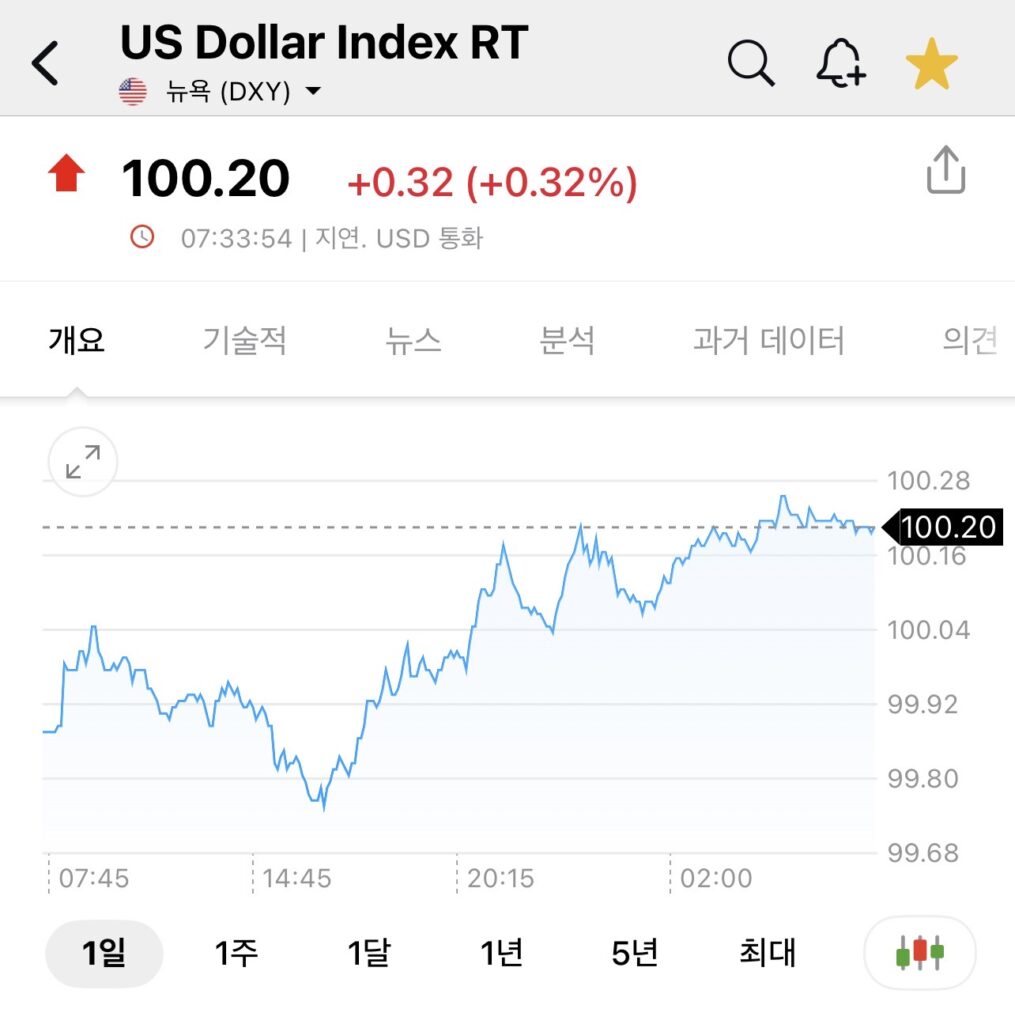Open the 뉴스 tab
This screenshot has height=1024, width=1015.
click(x=413, y=341)
